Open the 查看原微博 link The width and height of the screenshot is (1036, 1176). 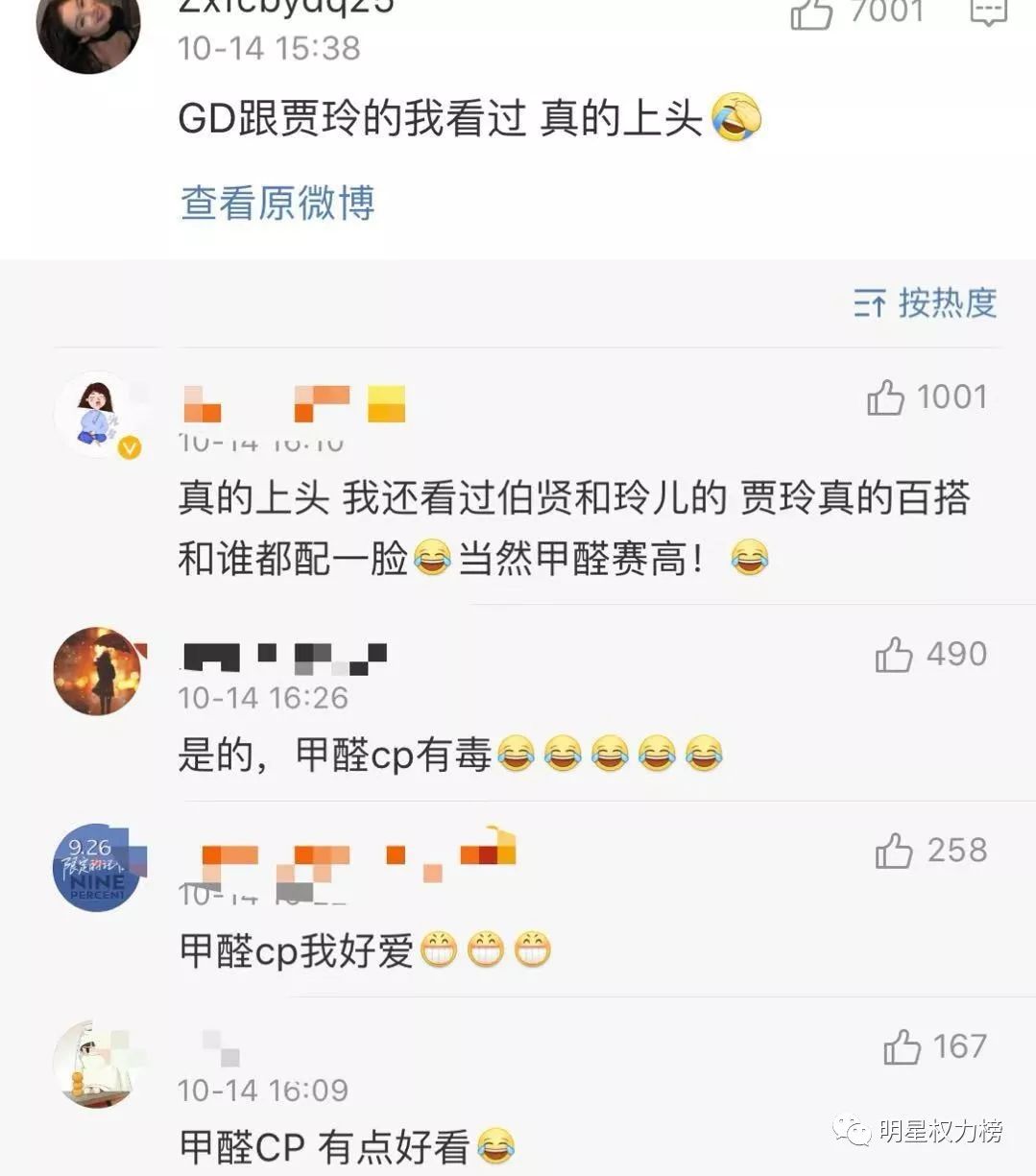click(x=277, y=203)
